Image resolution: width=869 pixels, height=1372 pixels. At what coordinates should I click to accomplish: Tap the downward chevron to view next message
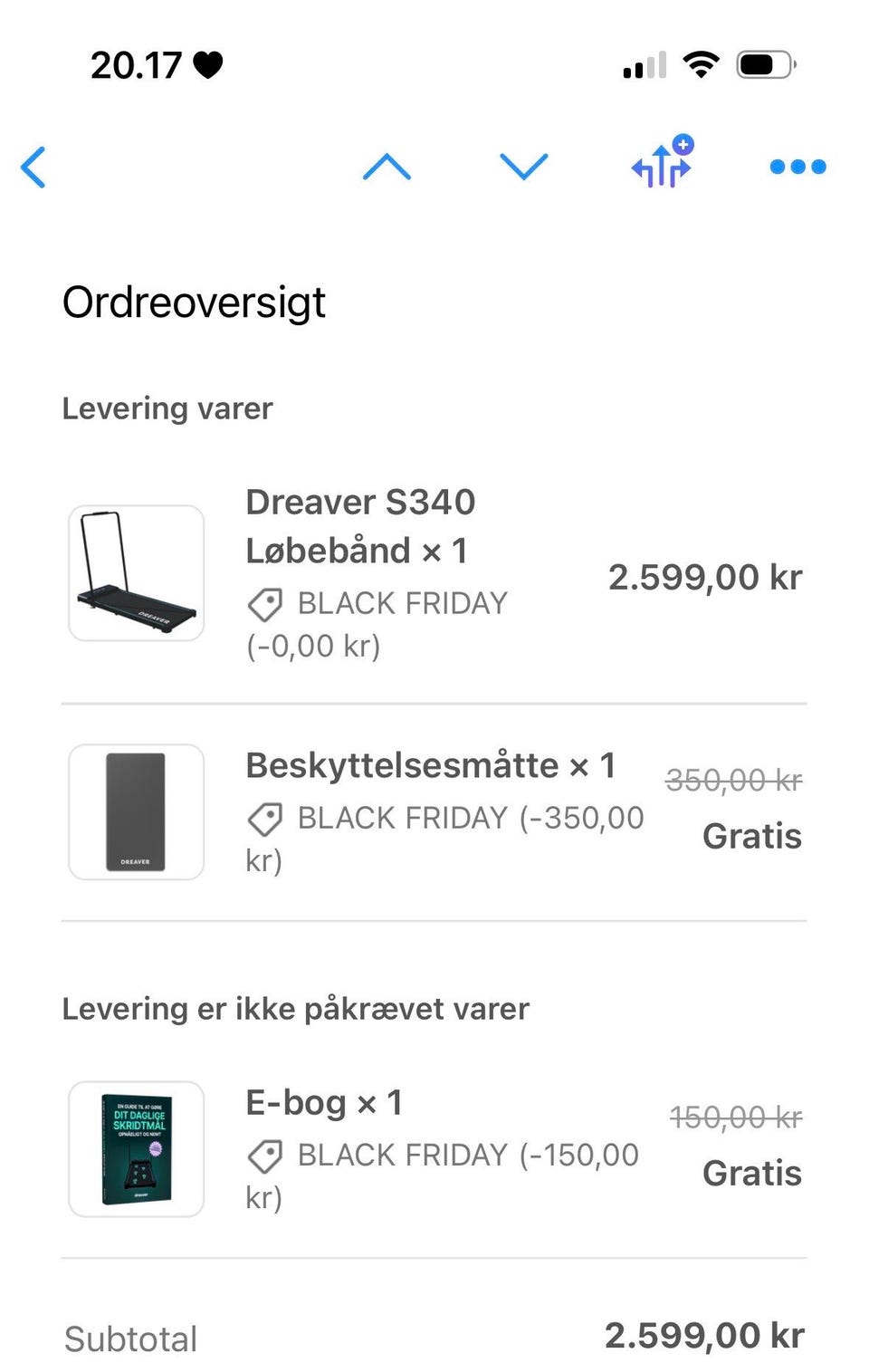point(524,167)
